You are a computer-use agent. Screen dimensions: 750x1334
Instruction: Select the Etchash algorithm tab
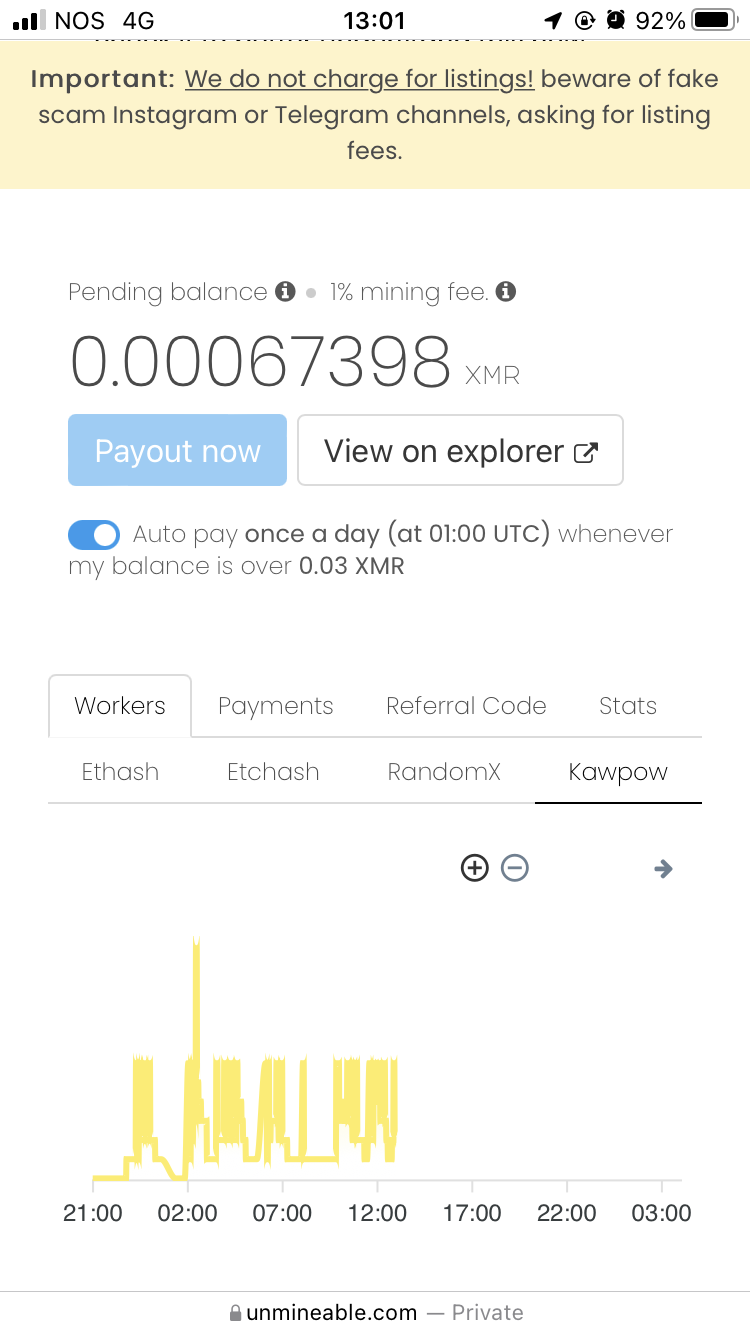[x=273, y=772]
